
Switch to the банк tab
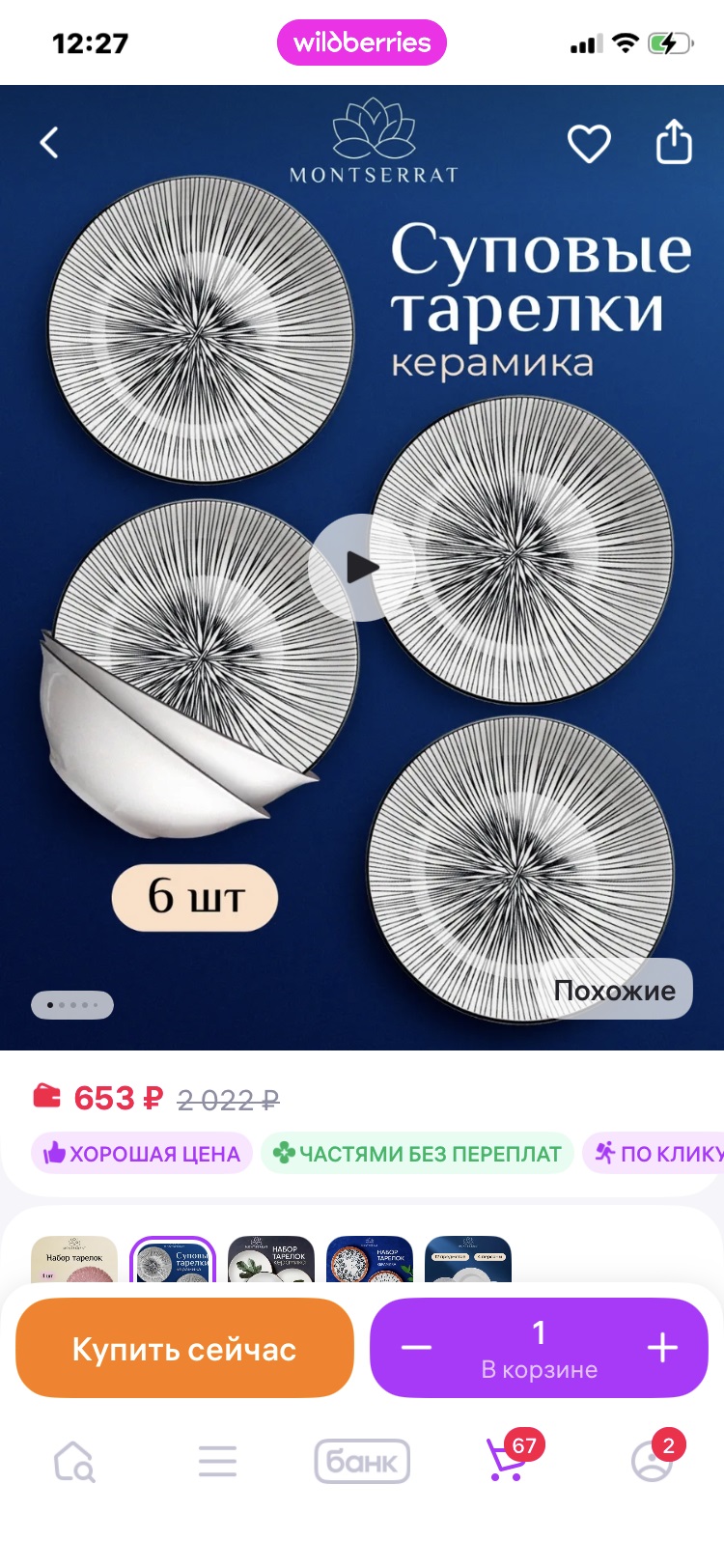click(x=362, y=1462)
